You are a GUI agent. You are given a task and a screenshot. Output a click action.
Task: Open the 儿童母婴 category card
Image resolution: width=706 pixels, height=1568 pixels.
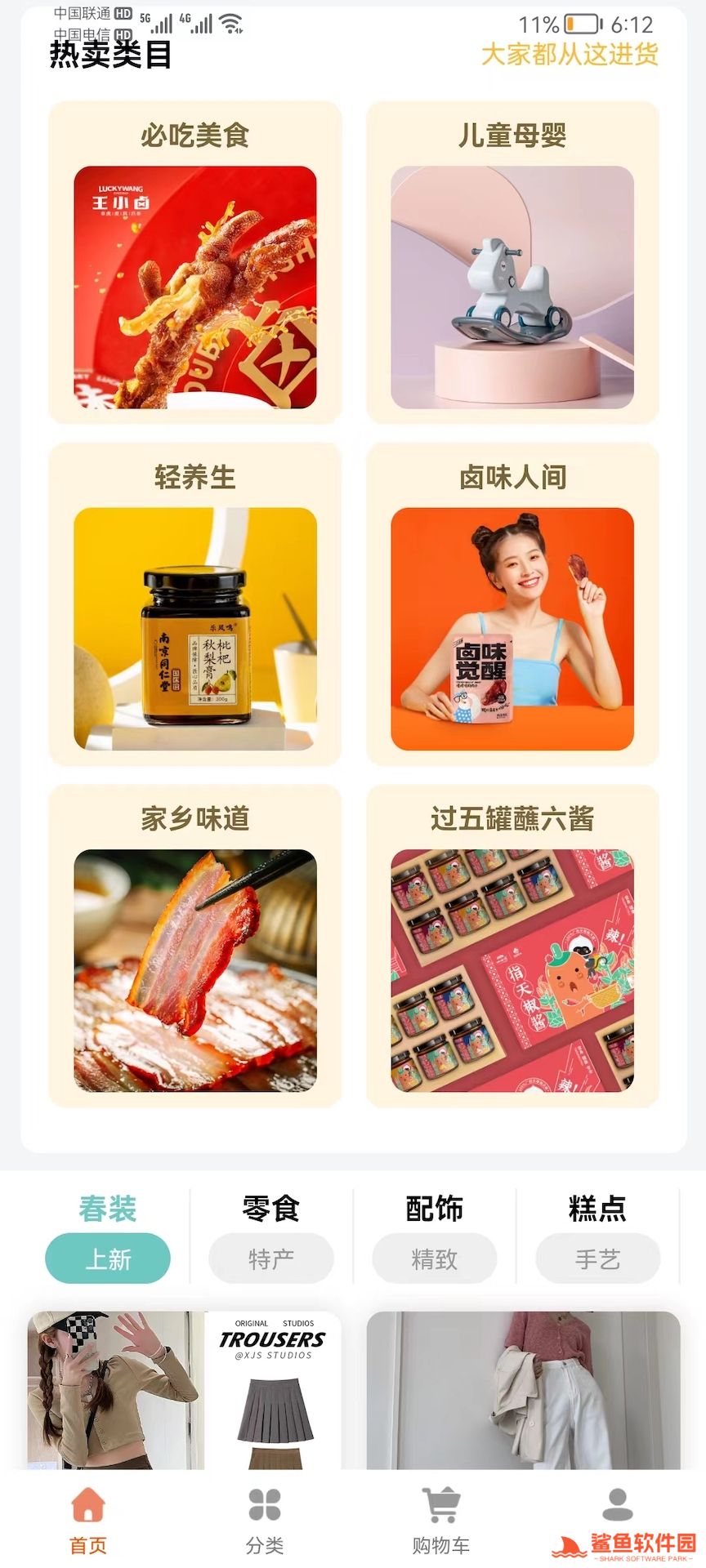click(512, 263)
